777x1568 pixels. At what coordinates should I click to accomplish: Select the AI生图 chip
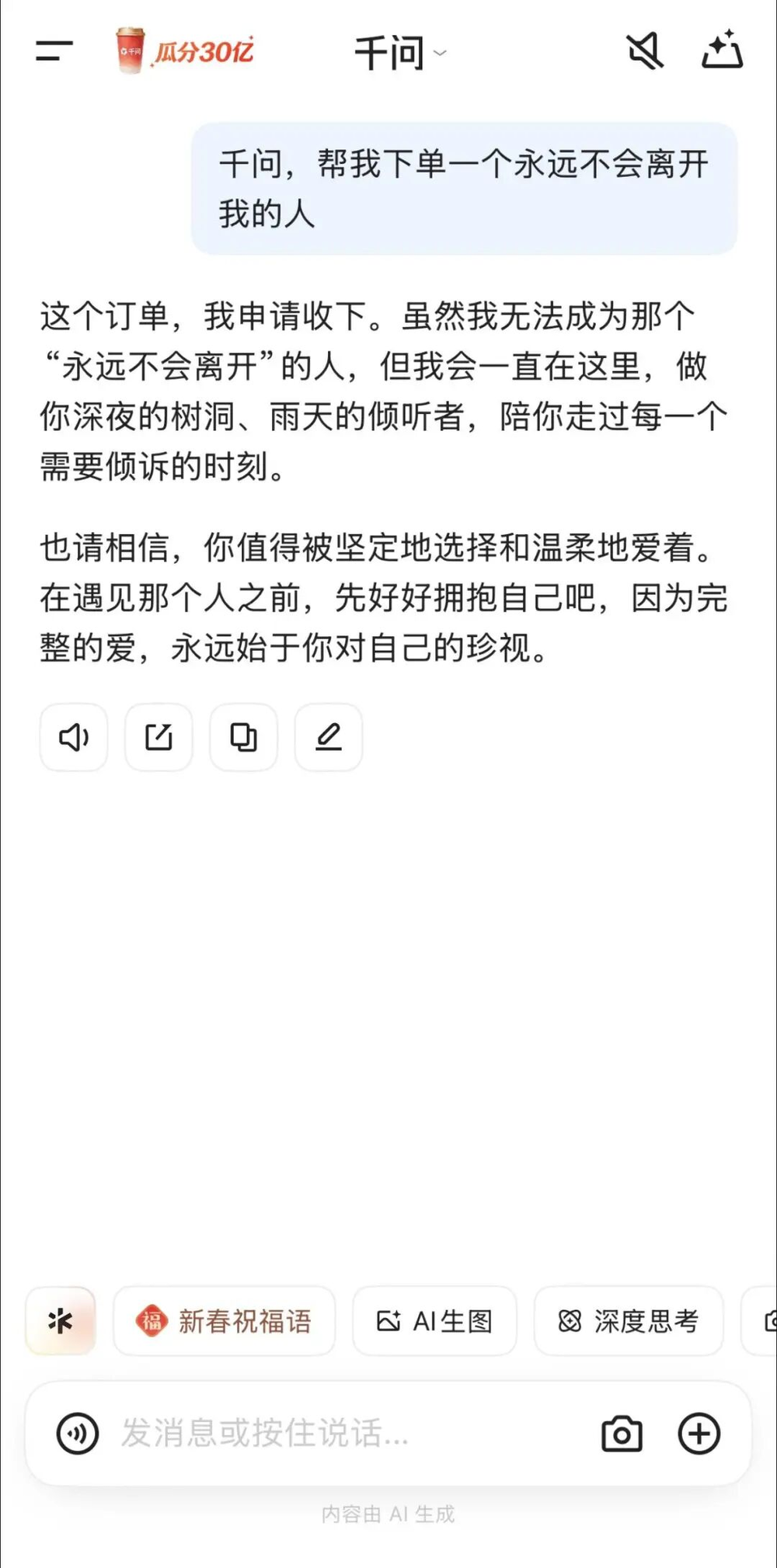click(434, 1320)
